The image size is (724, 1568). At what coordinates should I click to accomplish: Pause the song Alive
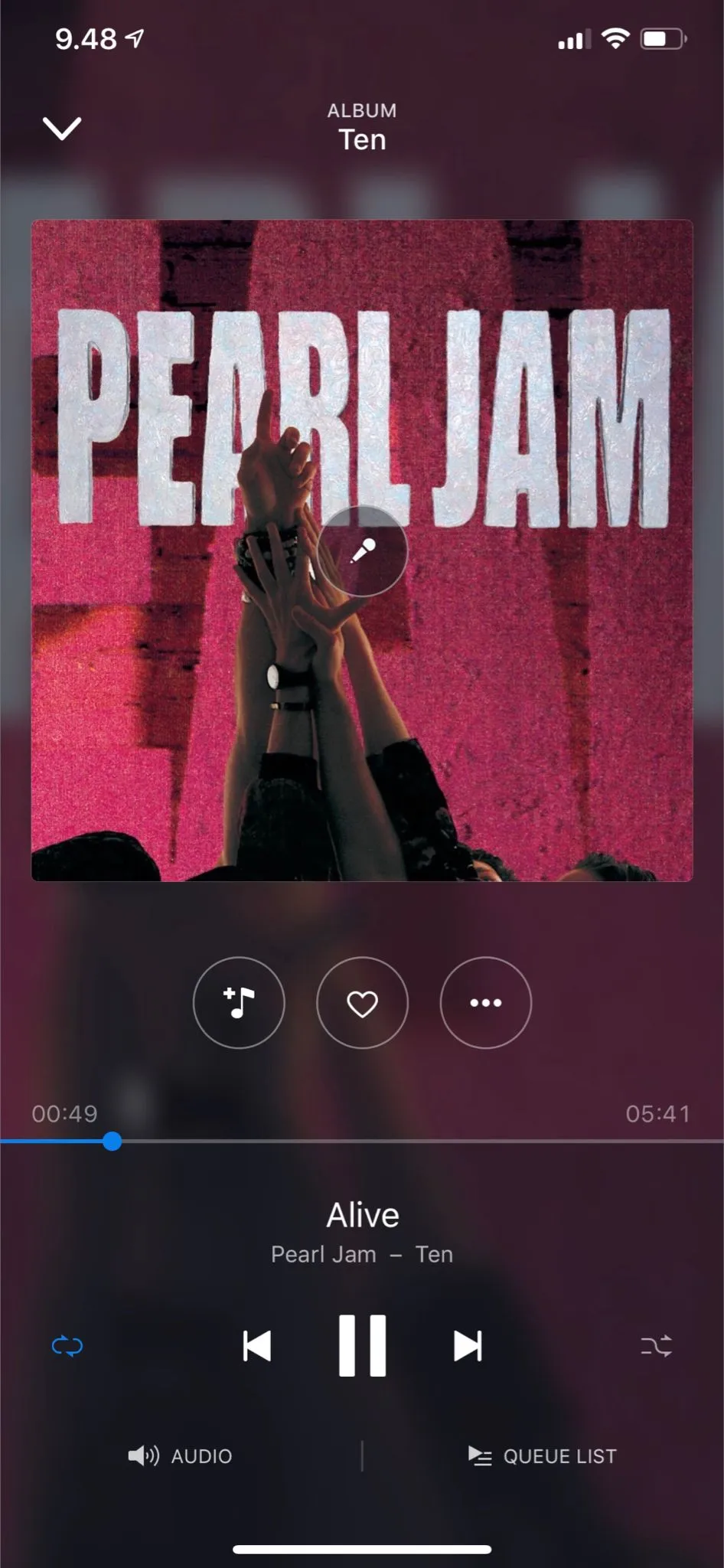point(362,1346)
